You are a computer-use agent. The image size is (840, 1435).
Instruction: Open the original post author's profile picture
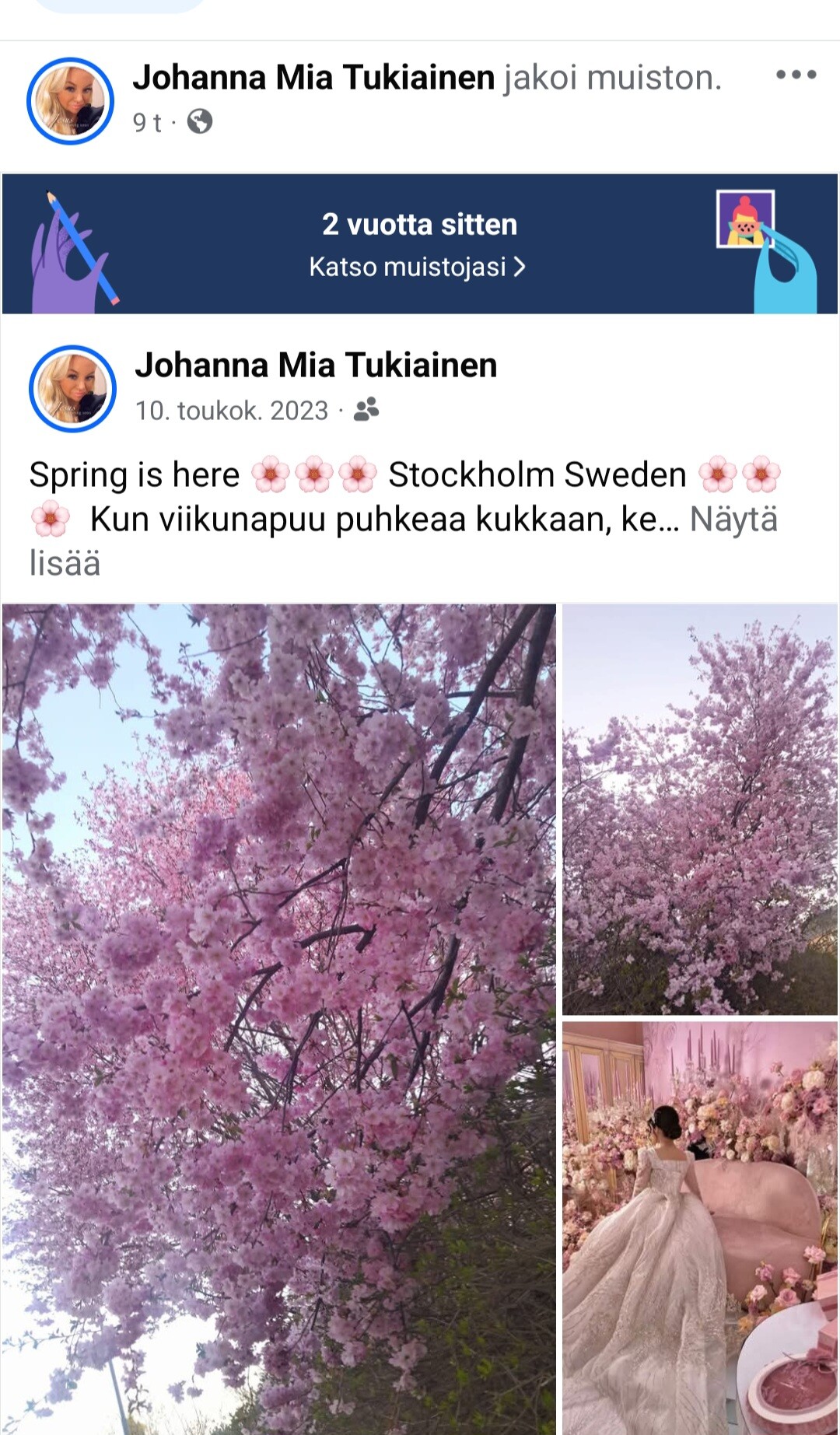click(x=72, y=388)
